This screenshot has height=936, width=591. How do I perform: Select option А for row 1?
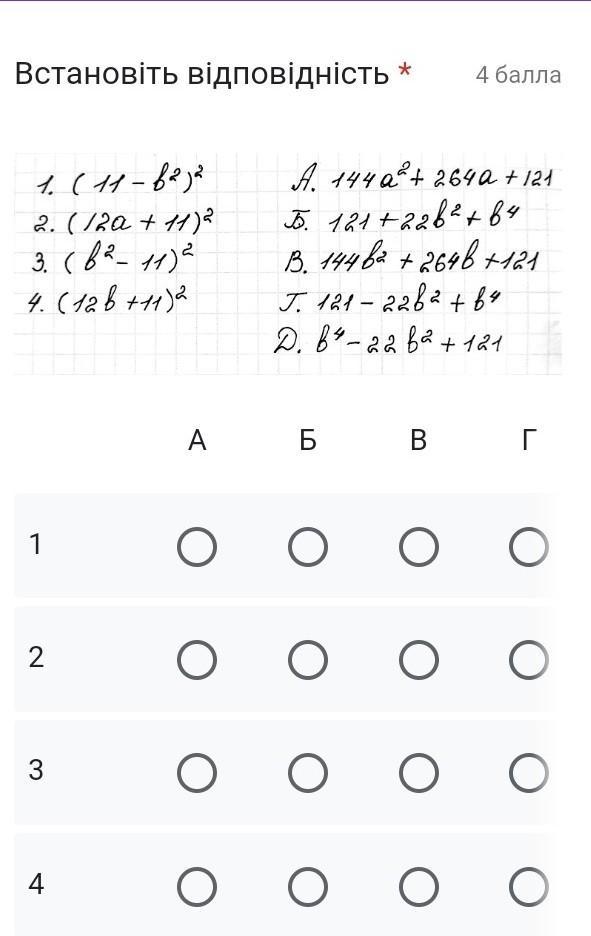(x=197, y=547)
